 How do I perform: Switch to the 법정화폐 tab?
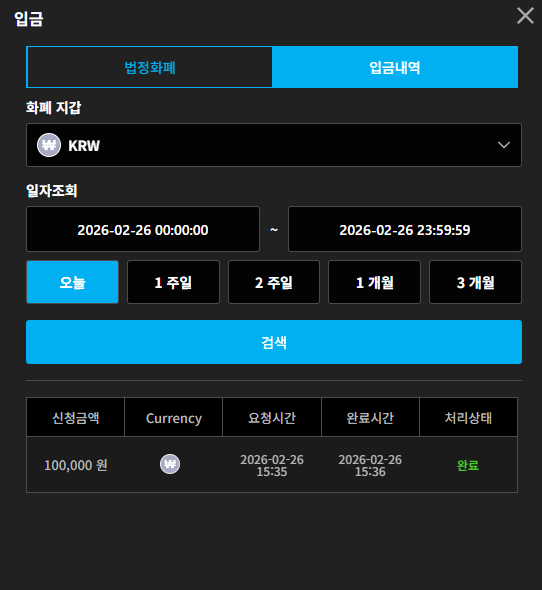149,67
